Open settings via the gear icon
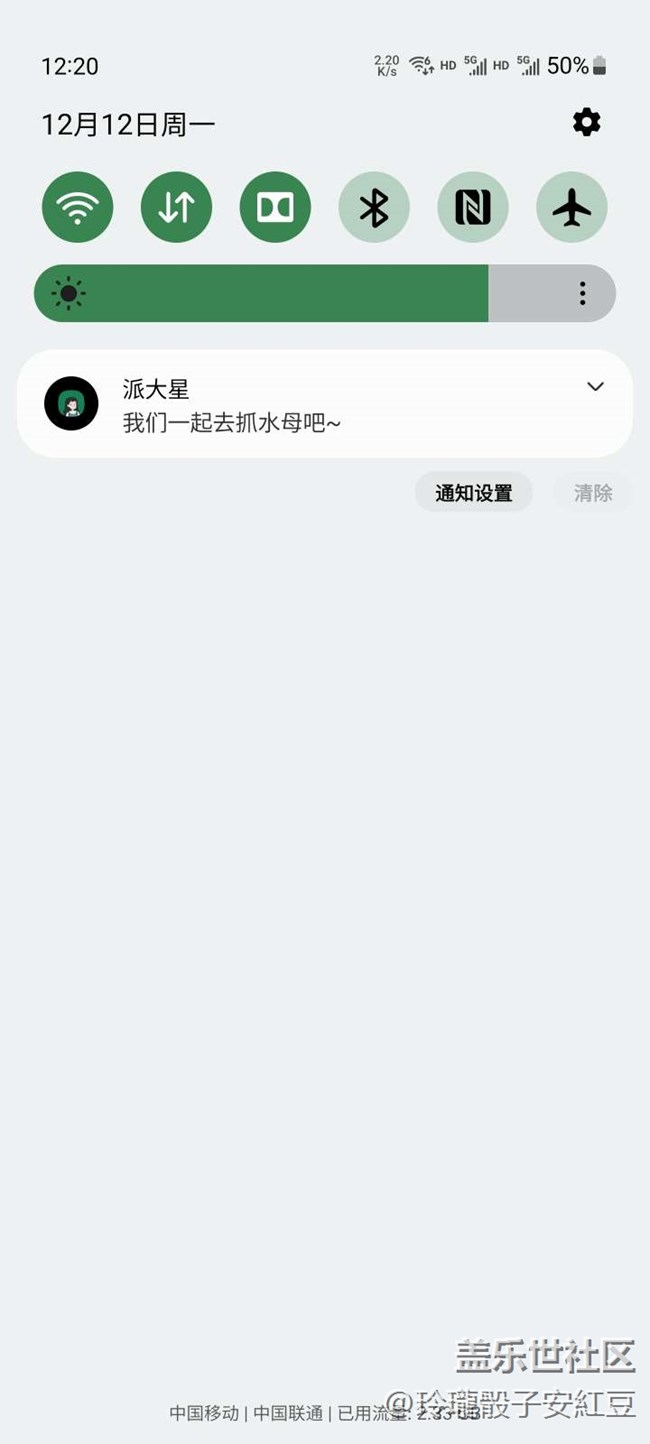The image size is (650, 1444). [587, 123]
